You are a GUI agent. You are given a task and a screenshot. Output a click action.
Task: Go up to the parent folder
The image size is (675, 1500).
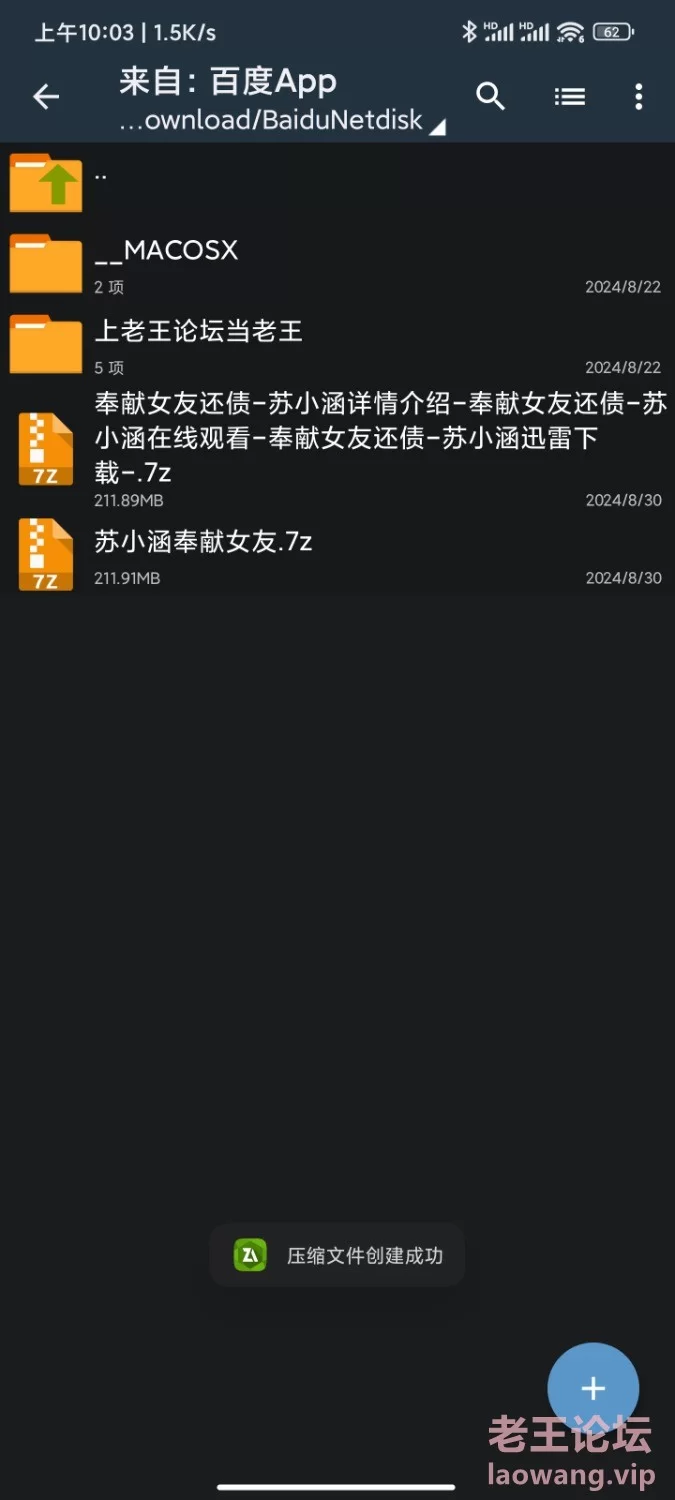tap(337, 182)
